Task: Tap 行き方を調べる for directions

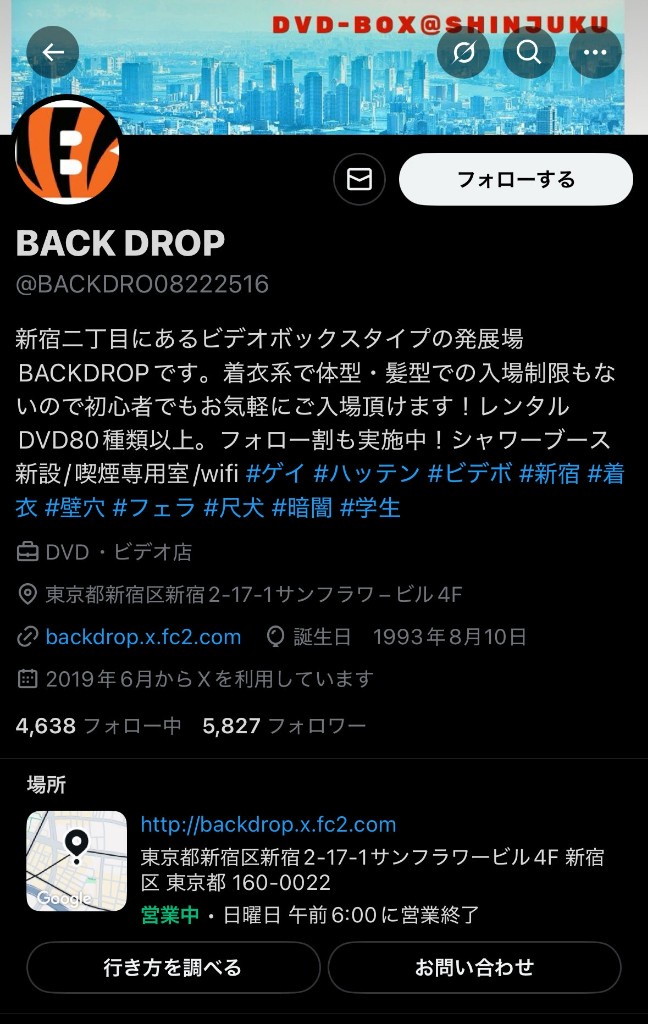Action: (x=173, y=967)
